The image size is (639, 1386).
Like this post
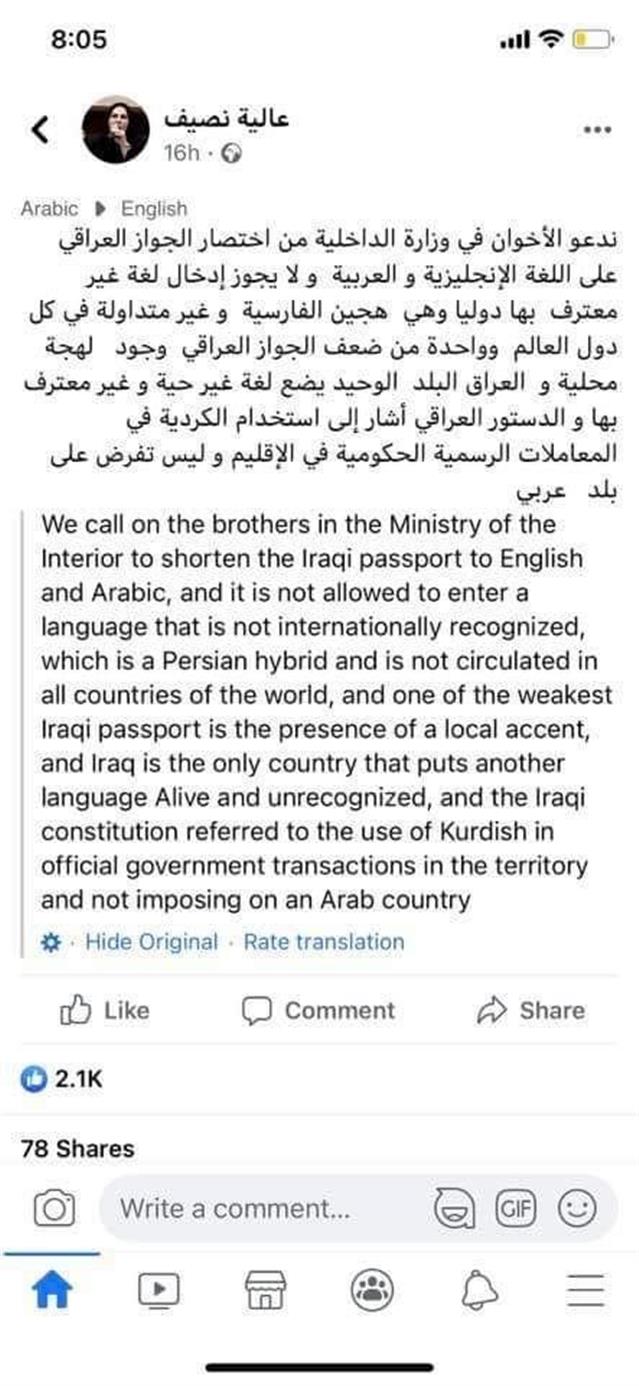pyautogui.click(x=104, y=1010)
